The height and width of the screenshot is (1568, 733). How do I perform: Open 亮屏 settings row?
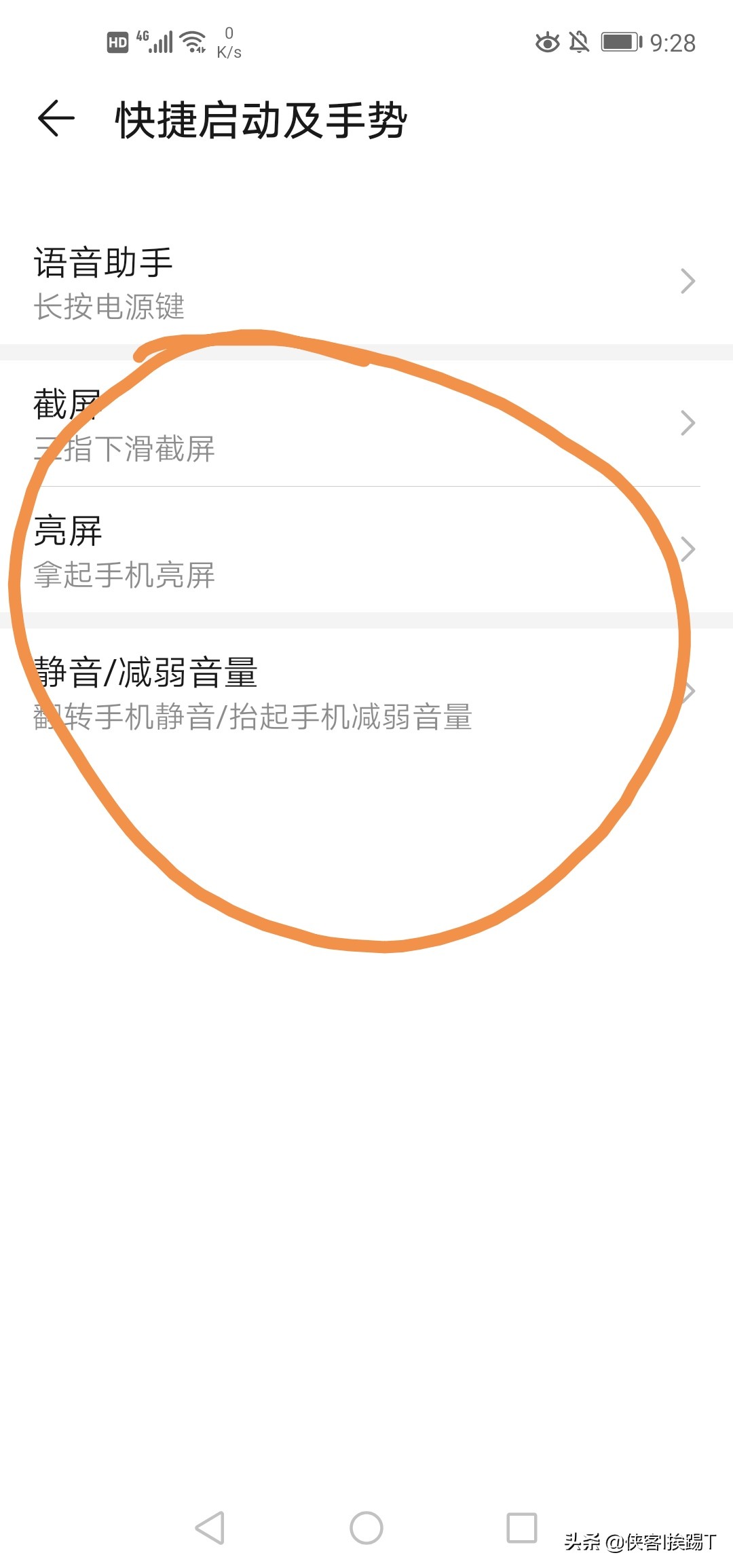[x=366, y=549]
